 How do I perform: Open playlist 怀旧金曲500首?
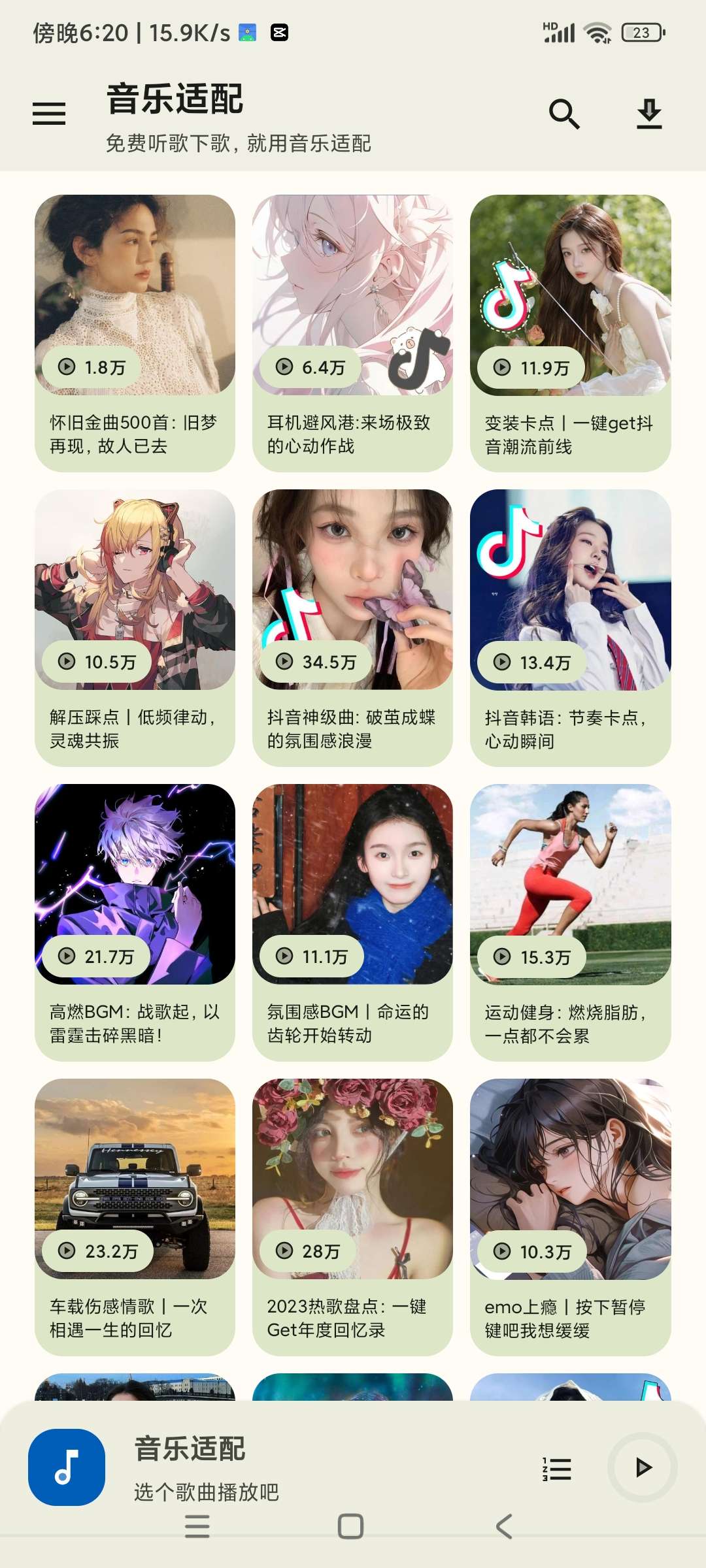pyautogui.click(x=135, y=333)
